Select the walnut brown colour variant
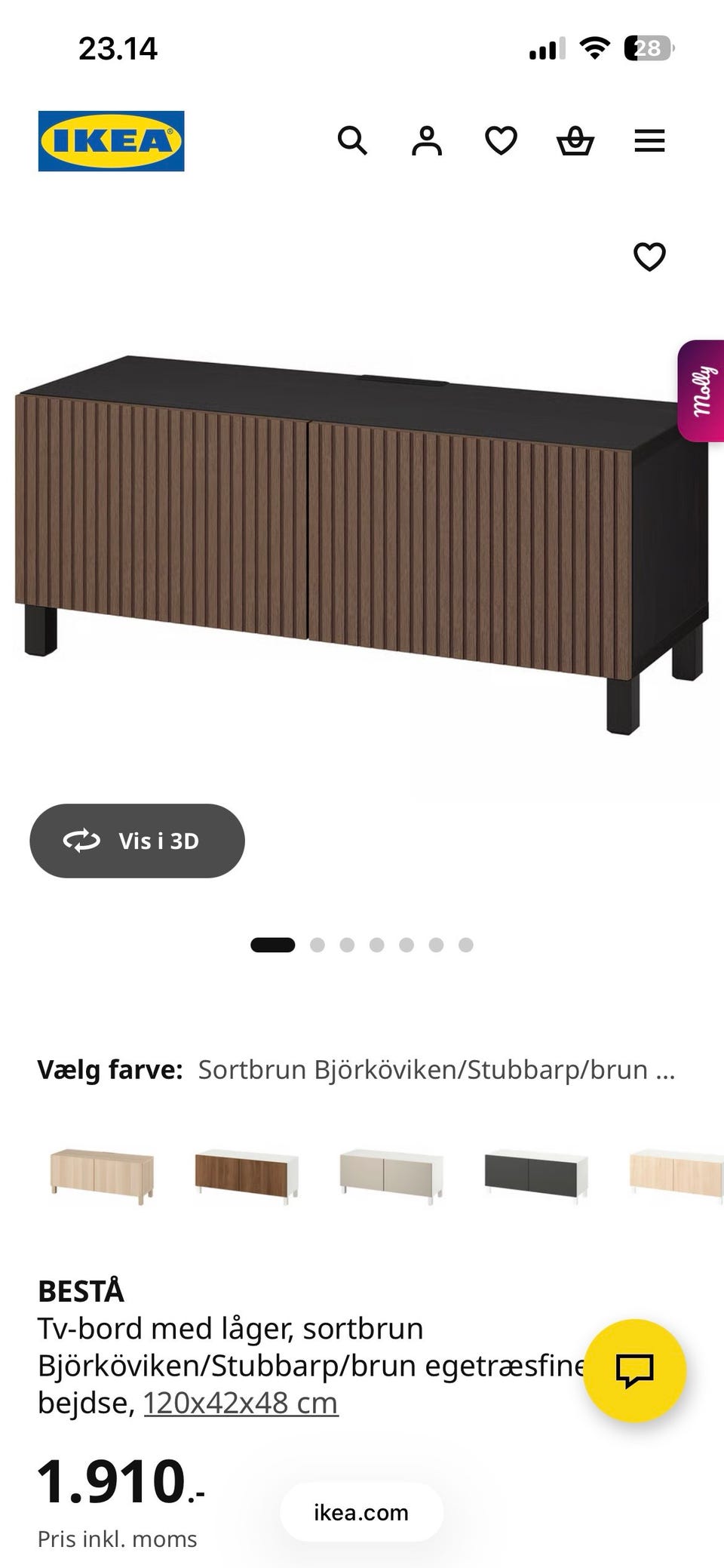 pos(247,1172)
